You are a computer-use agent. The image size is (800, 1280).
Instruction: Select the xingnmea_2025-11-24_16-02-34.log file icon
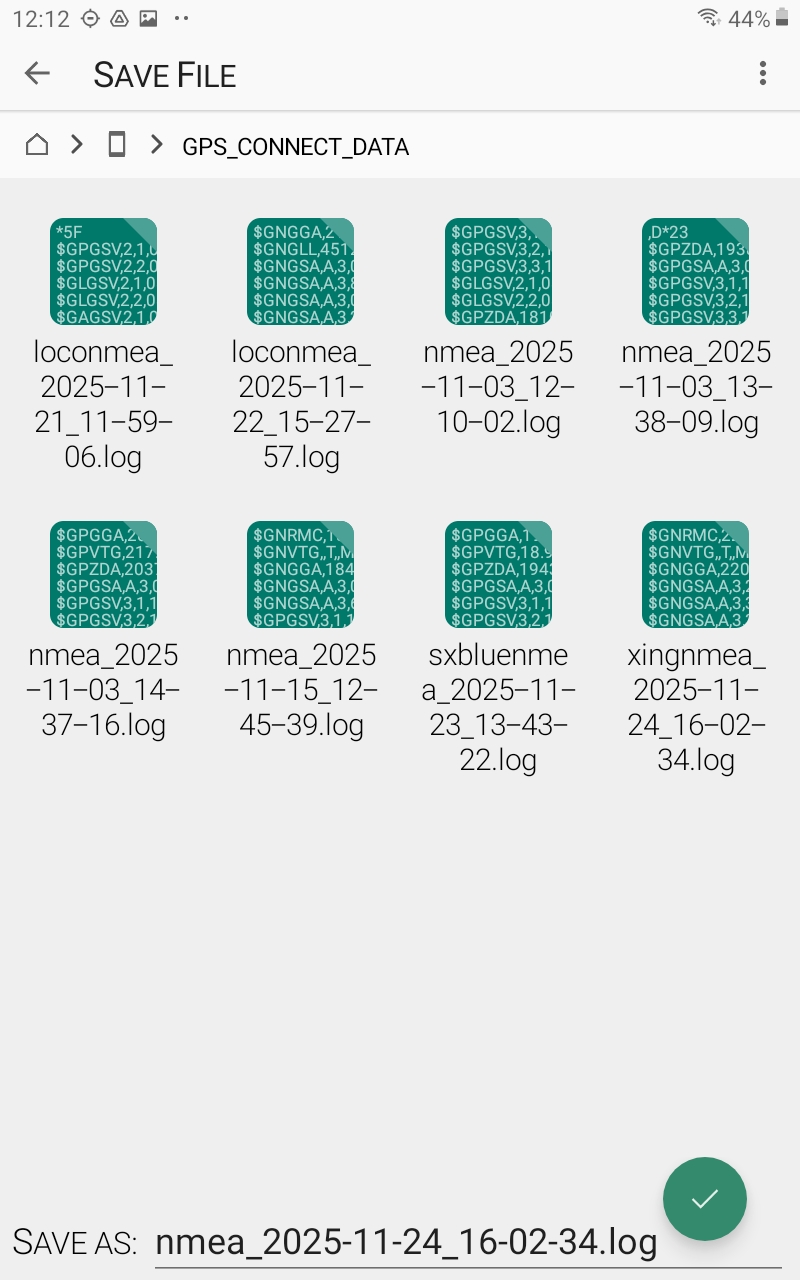click(695, 574)
